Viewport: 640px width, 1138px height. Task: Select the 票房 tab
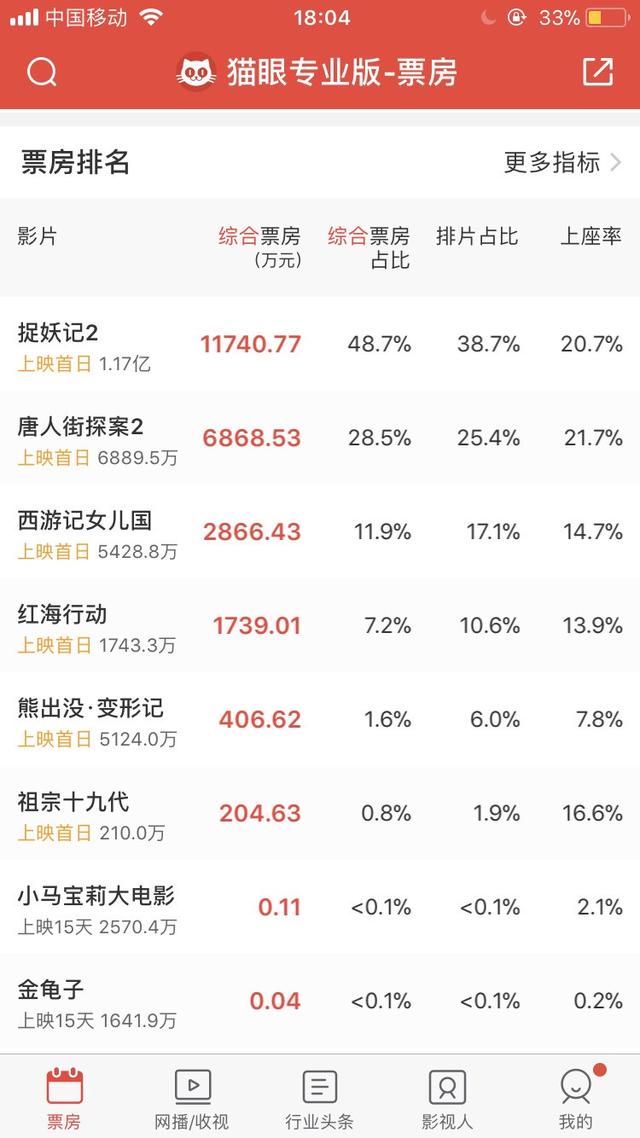click(x=65, y=1098)
